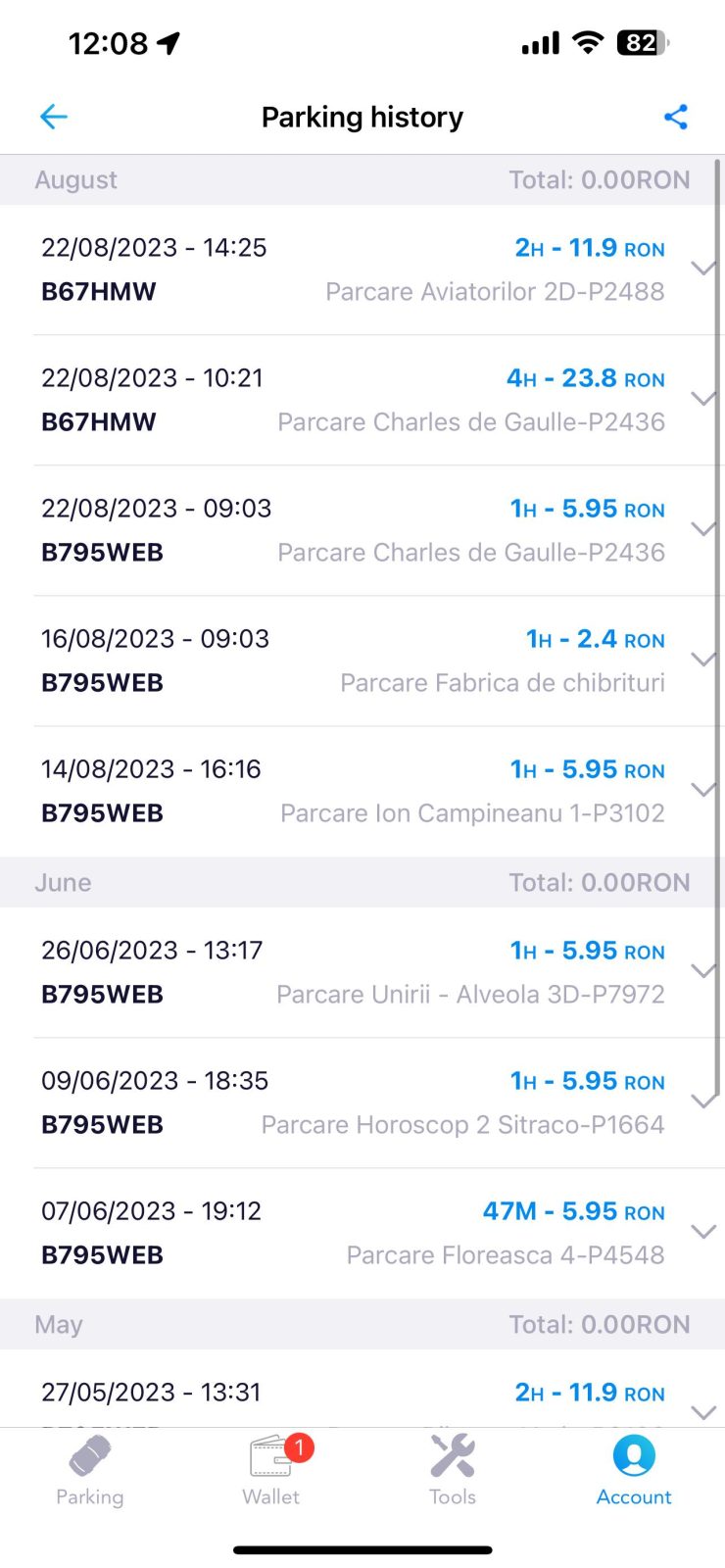Switch to the Parking tab
Screen dimensions: 725x1568
pyautogui.click(x=90, y=1470)
